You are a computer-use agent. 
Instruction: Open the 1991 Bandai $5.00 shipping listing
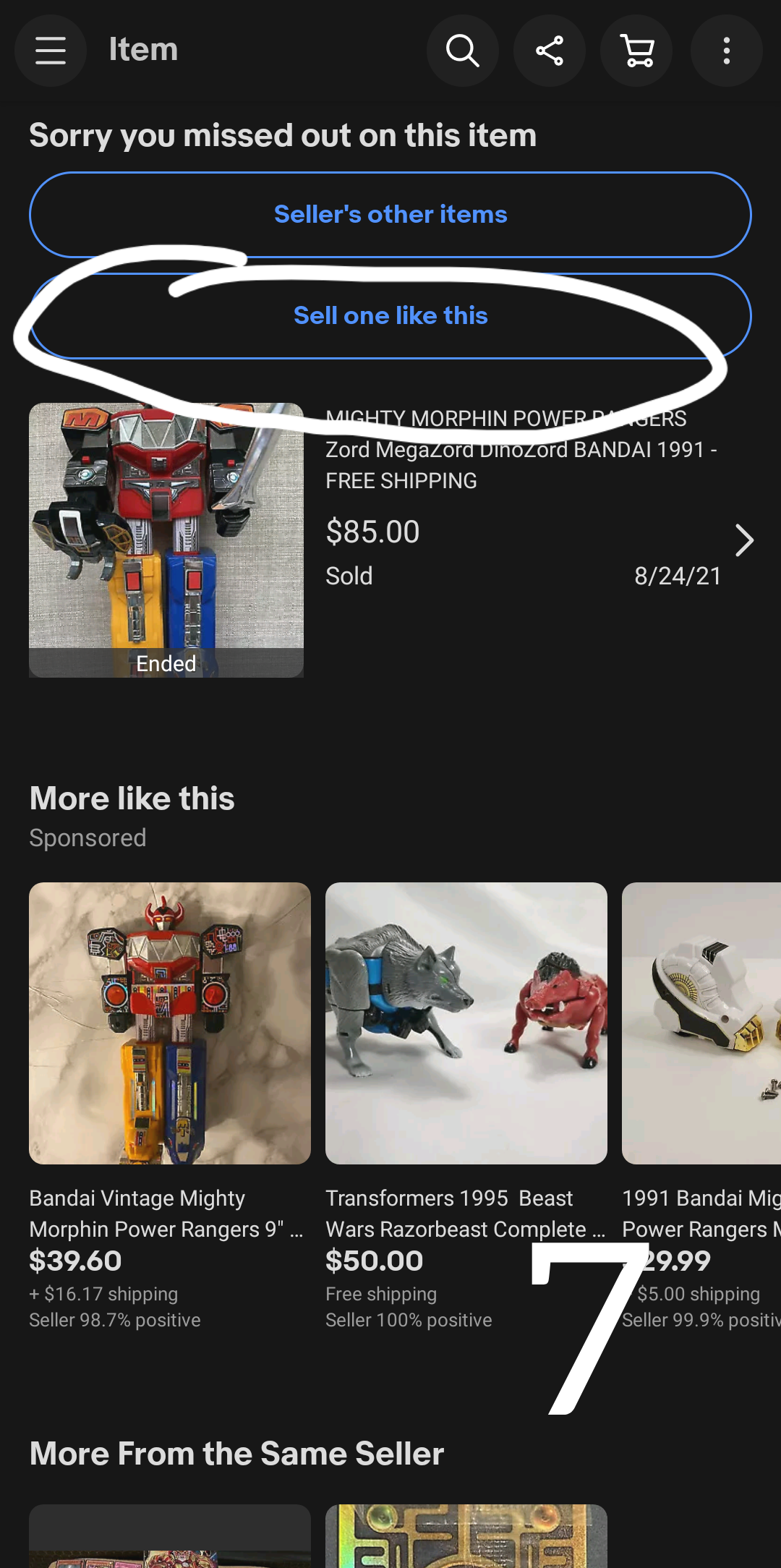(701, 1023)
